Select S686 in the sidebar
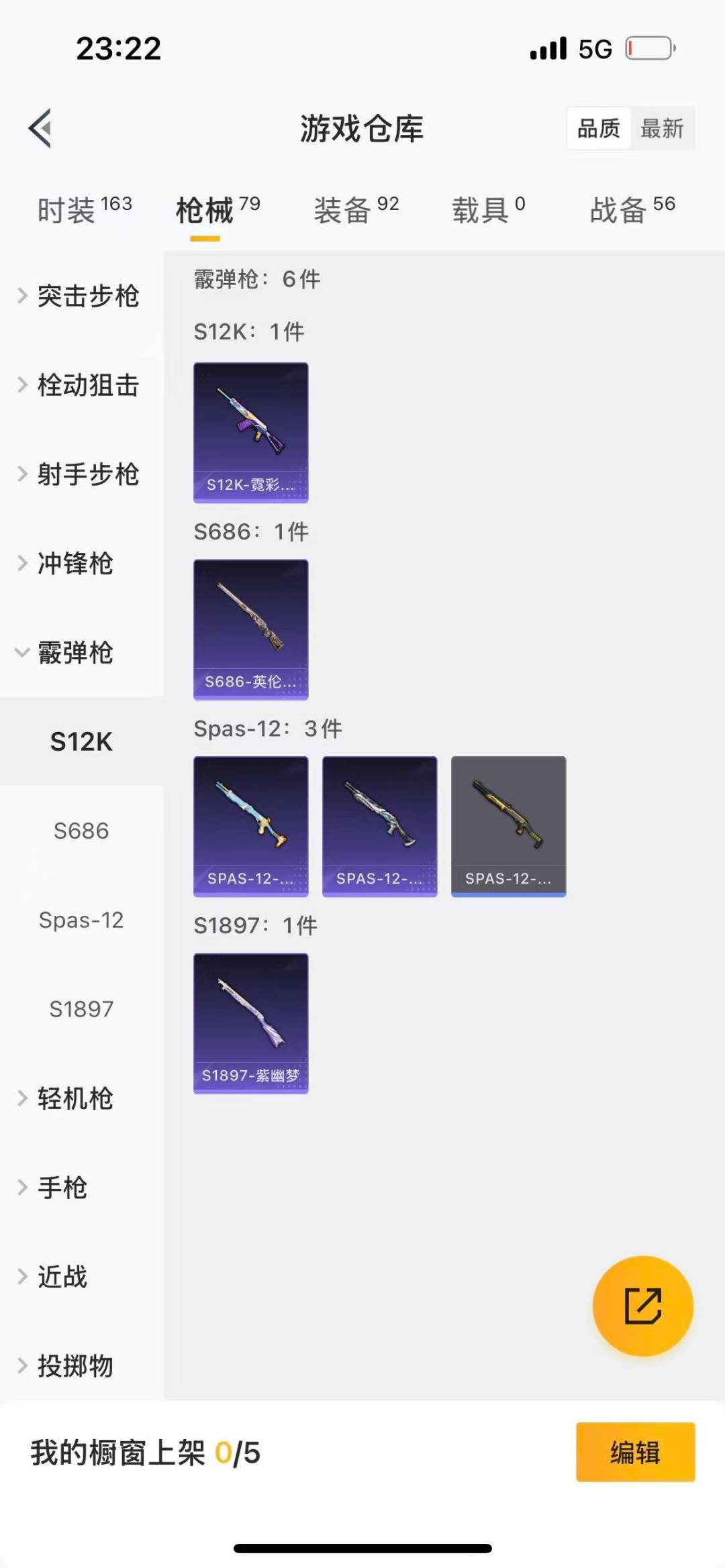The width and height of the screenshot is (725, 1568). [81, 831]
